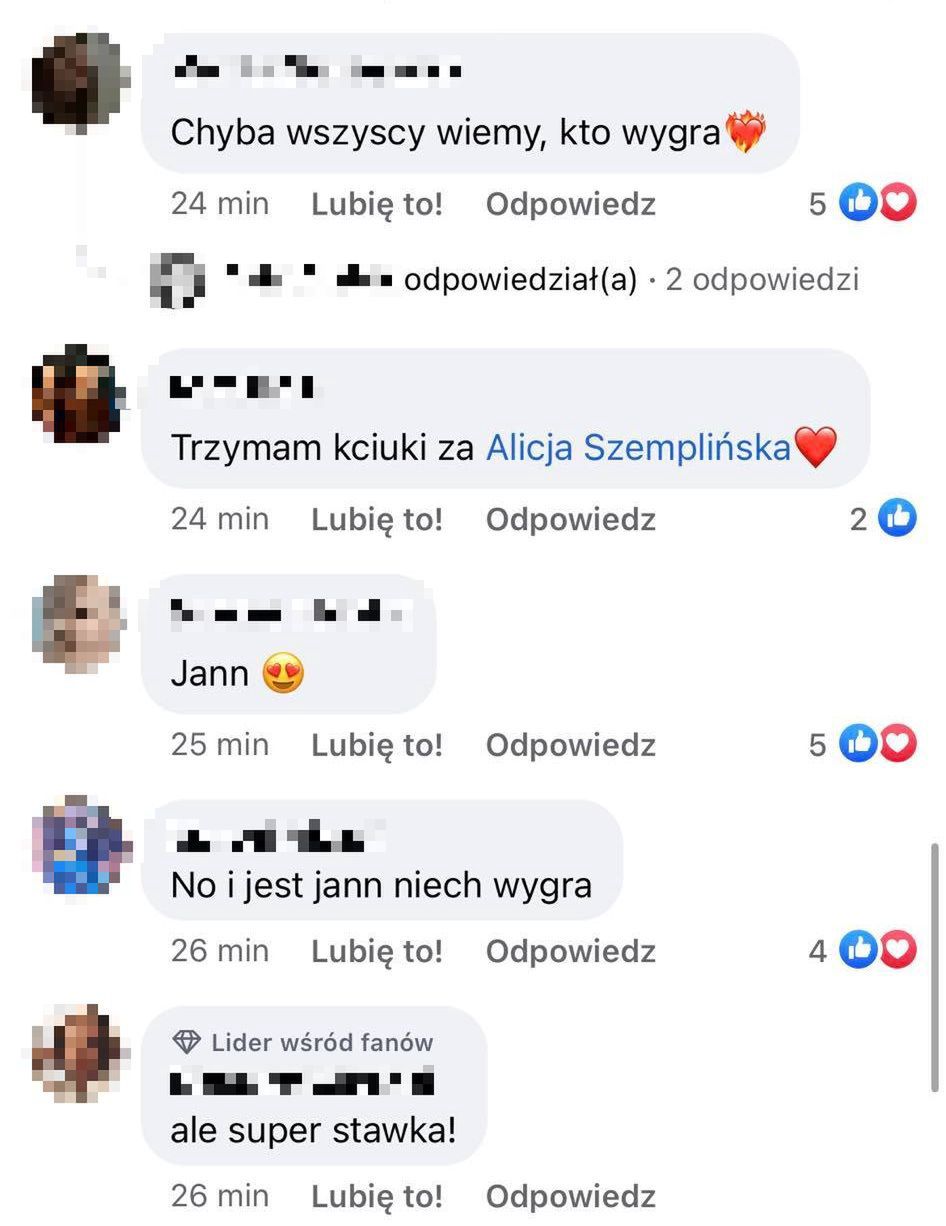Reply to the 'ale super stawka!' comment
This screenshot has width=946, height=1226.
coord(570,1196)
